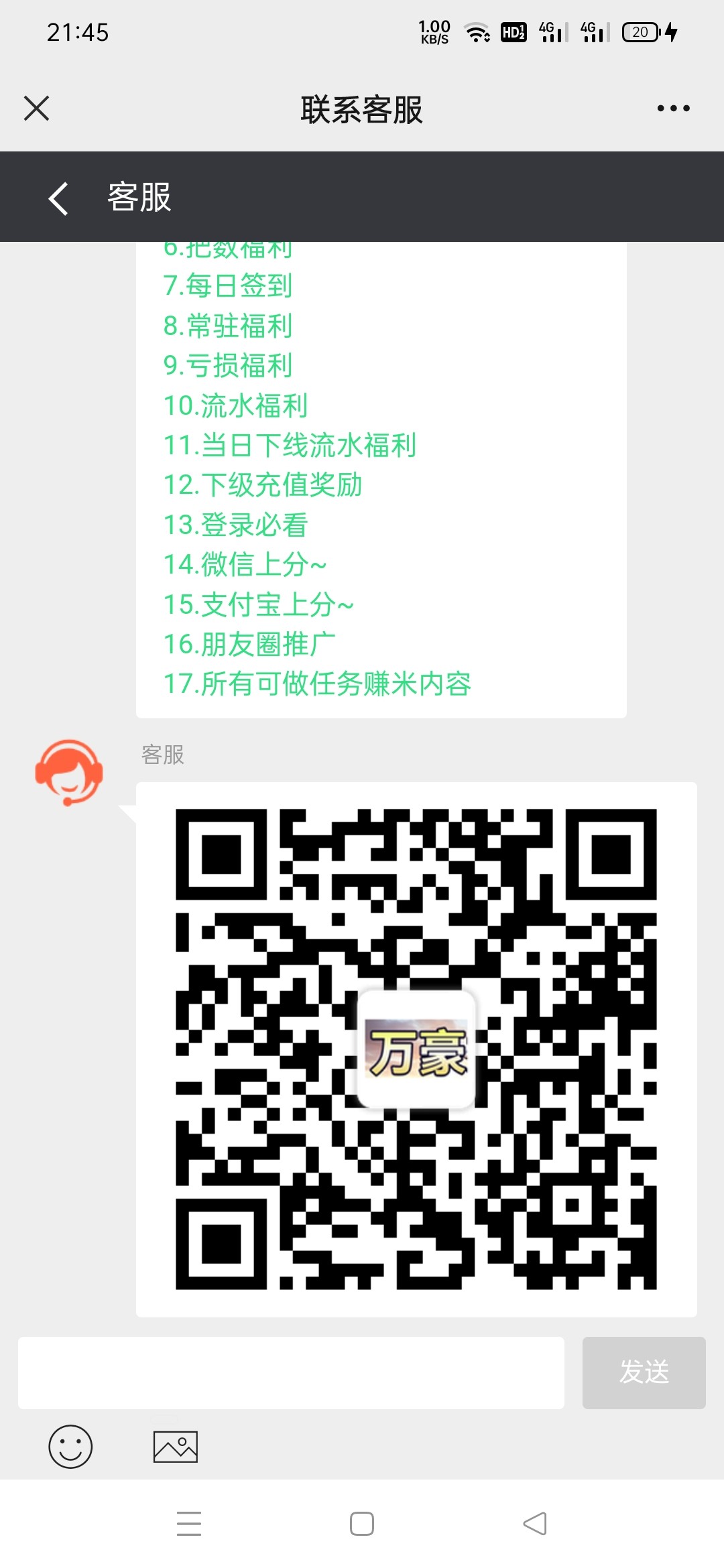Open 15.支付宝上分~ link
The width and height of the screenshot is (724, 1568).
click(x=258, y=604)
